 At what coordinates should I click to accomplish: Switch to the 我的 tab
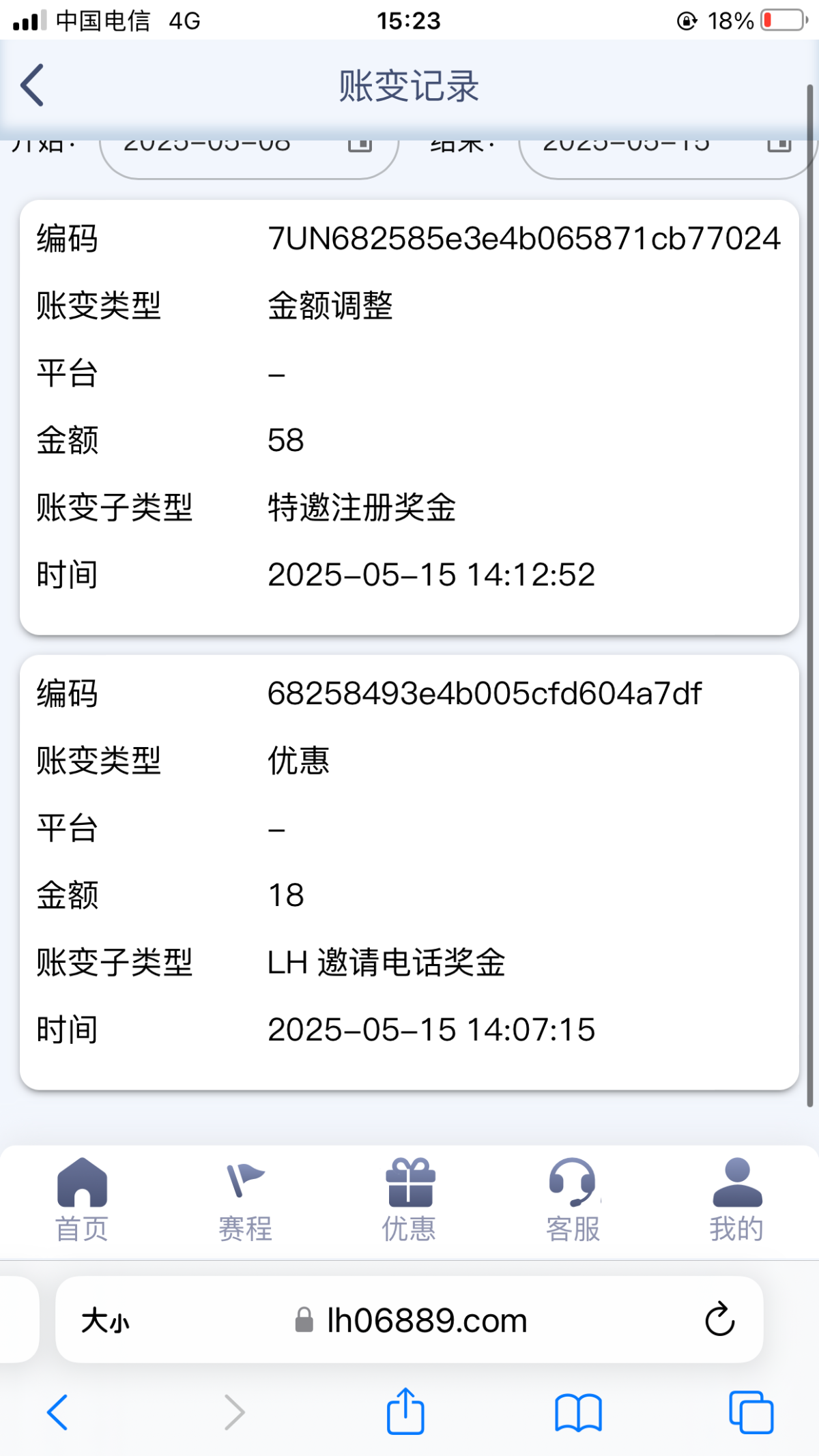coord(737,1201)
